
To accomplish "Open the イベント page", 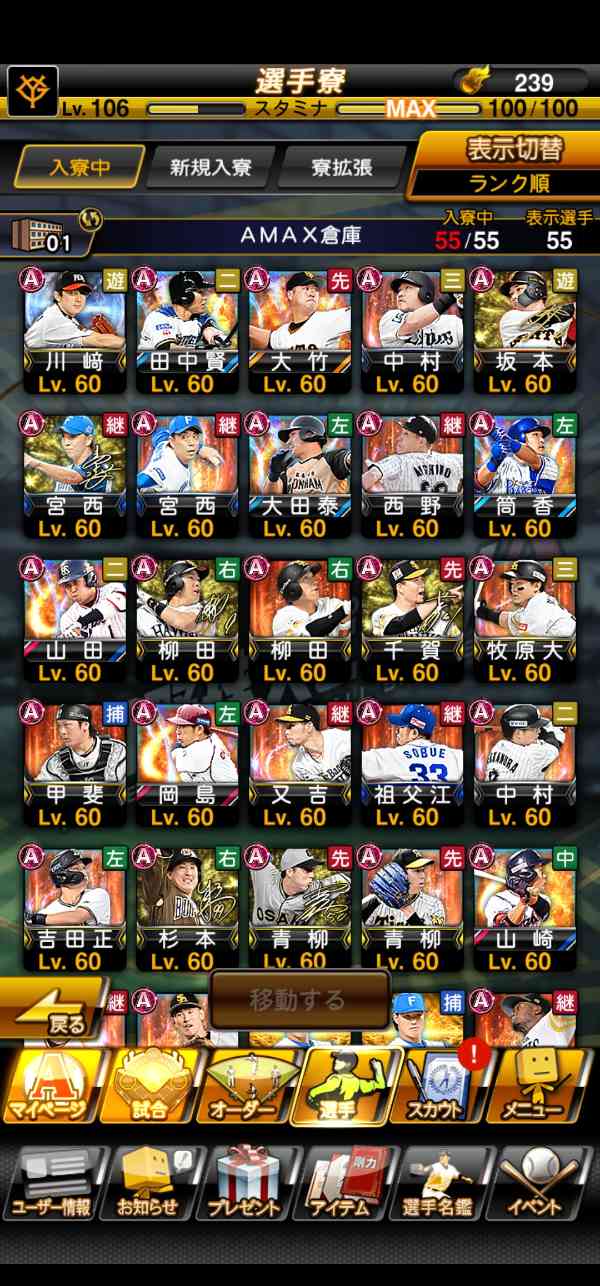I will click(x=539, y=1183).
